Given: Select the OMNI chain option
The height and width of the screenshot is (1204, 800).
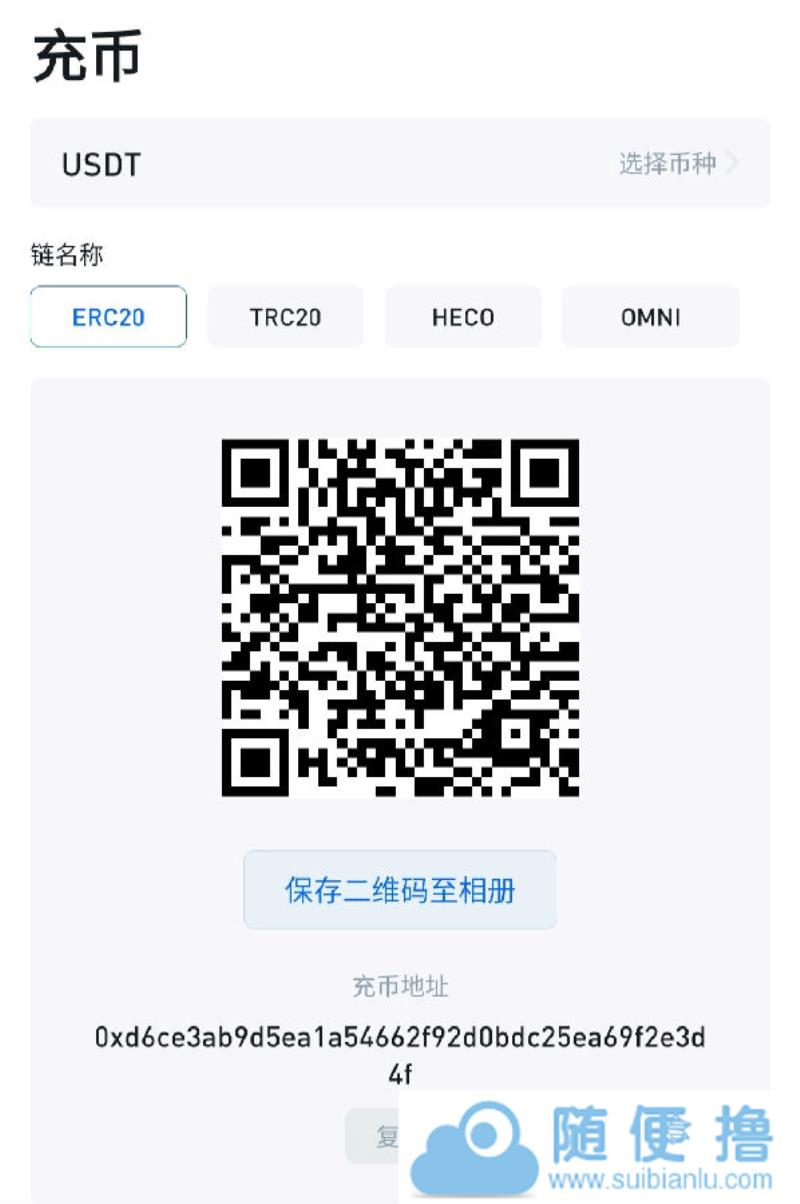Looking at the screenshot, I should [650, 317].
